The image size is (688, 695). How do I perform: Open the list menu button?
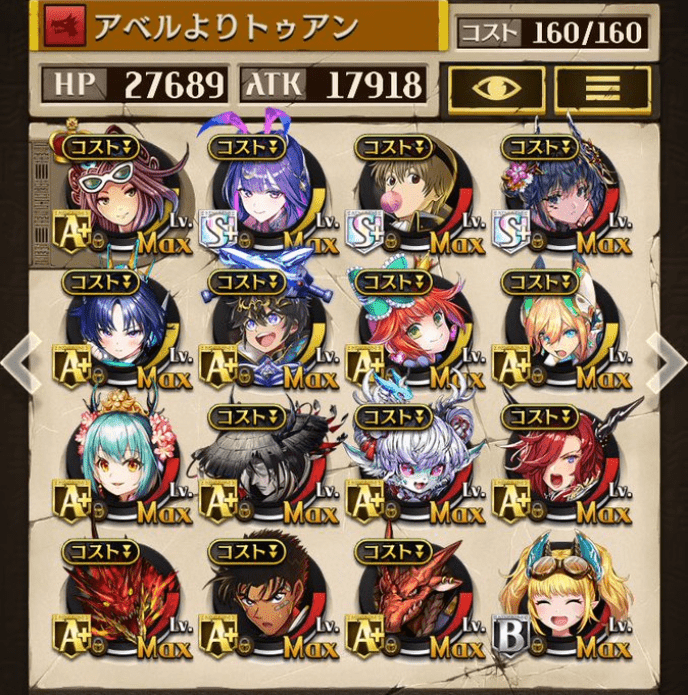click(602, 89)
